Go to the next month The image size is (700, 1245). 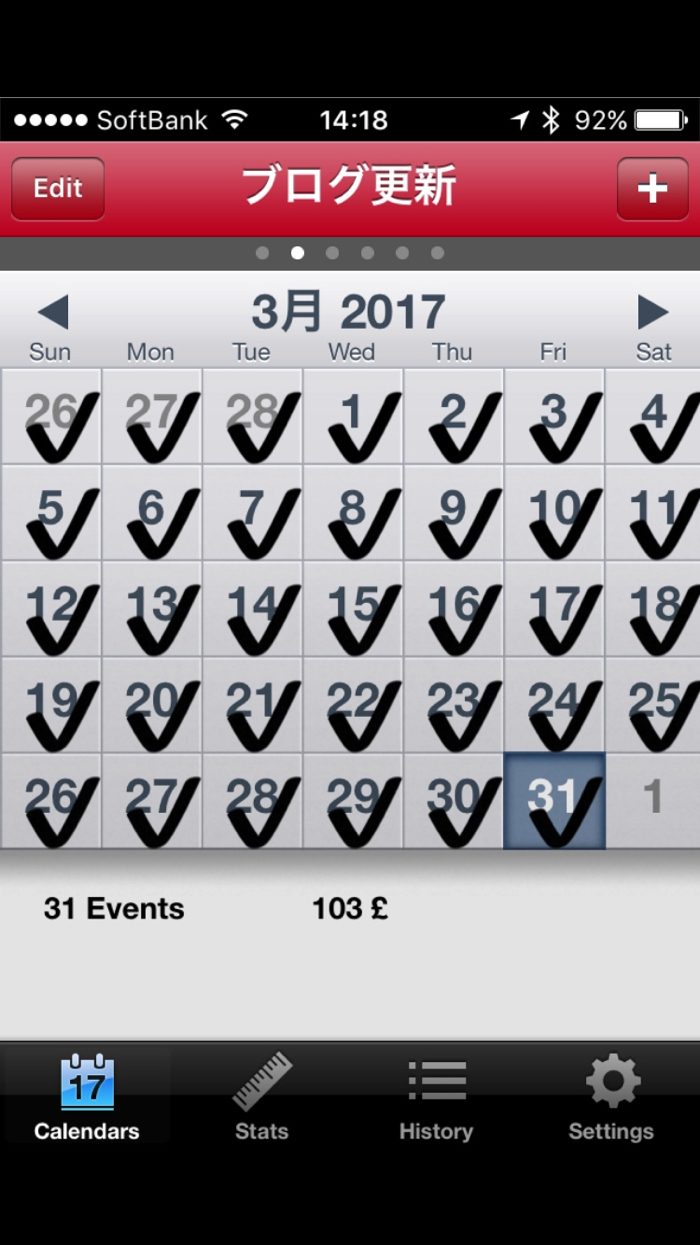pyautogui.click(x=652, y=313)
